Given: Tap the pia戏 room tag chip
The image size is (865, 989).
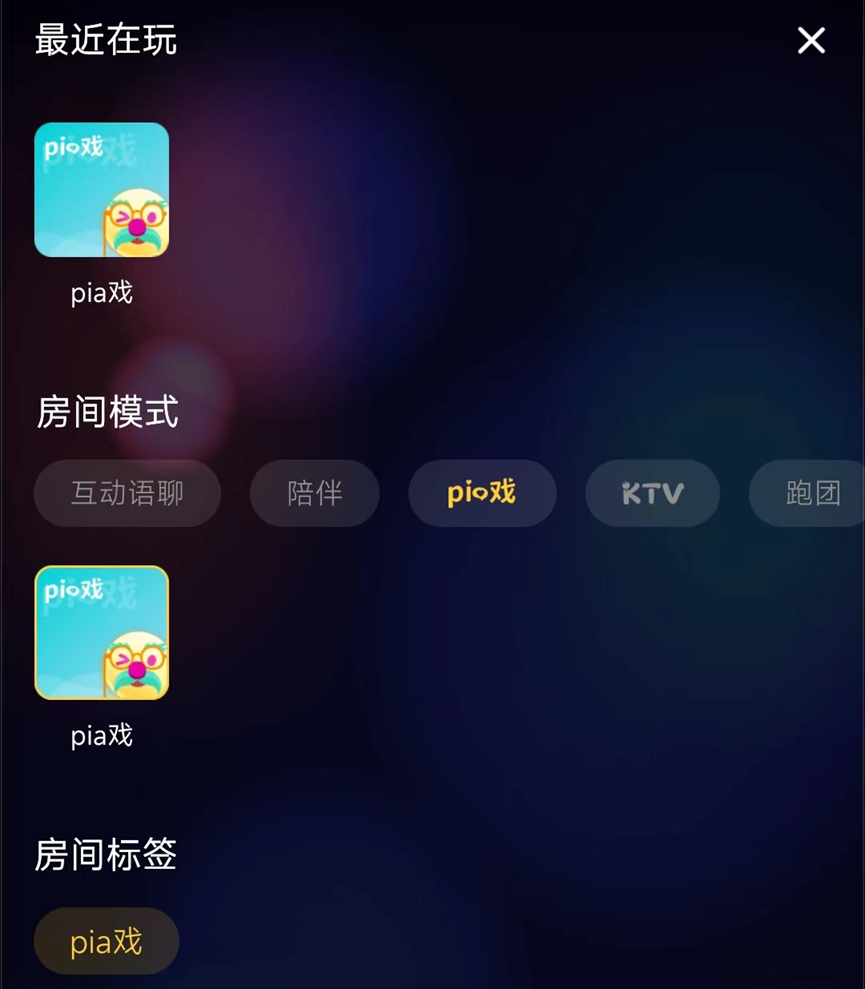Looking at the screenshot, I should (106, 941).
